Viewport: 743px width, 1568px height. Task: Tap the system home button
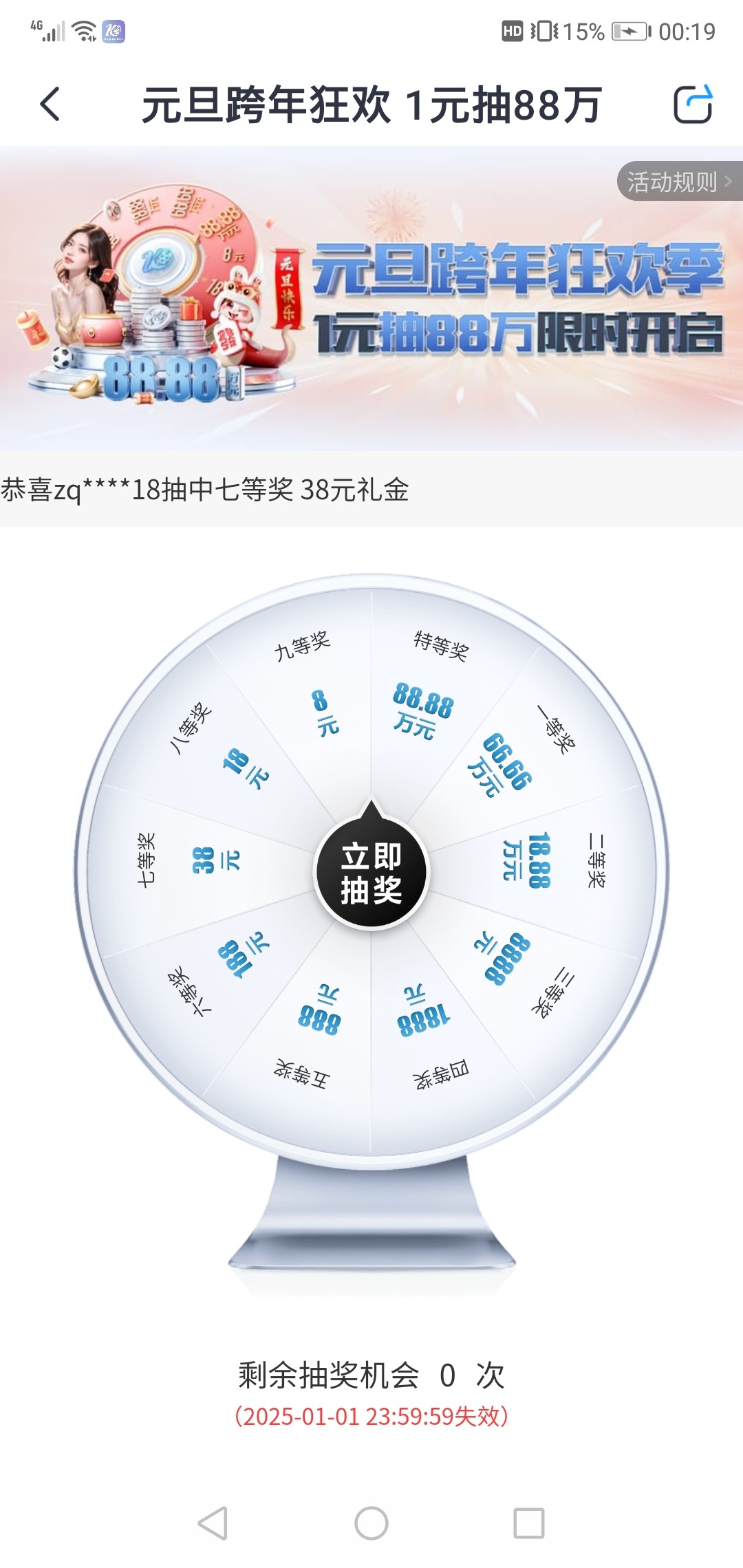click(x=371, y=1523)
